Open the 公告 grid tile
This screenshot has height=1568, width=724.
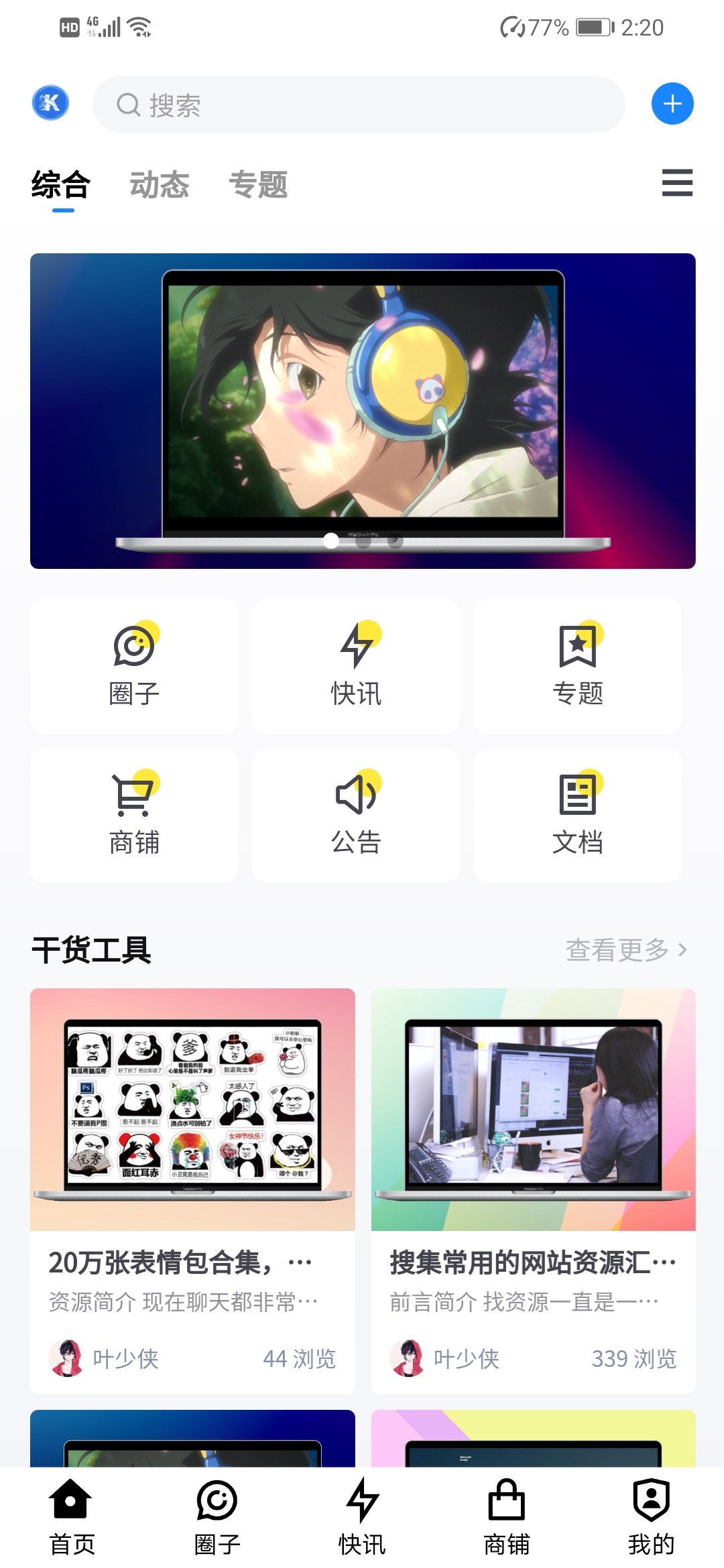point(356,815)
